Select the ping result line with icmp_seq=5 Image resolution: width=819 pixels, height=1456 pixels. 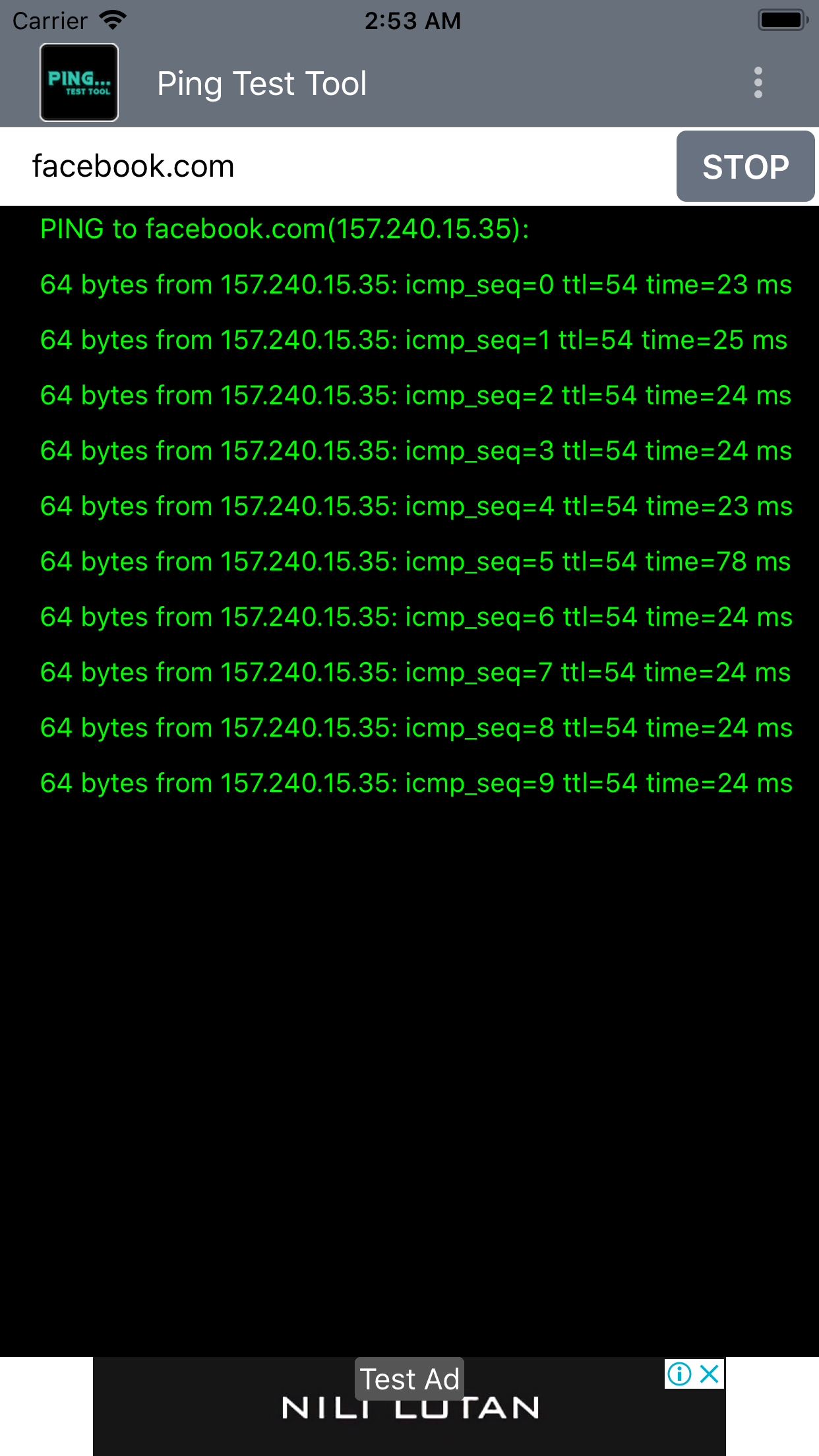click(x=415, y=562)
